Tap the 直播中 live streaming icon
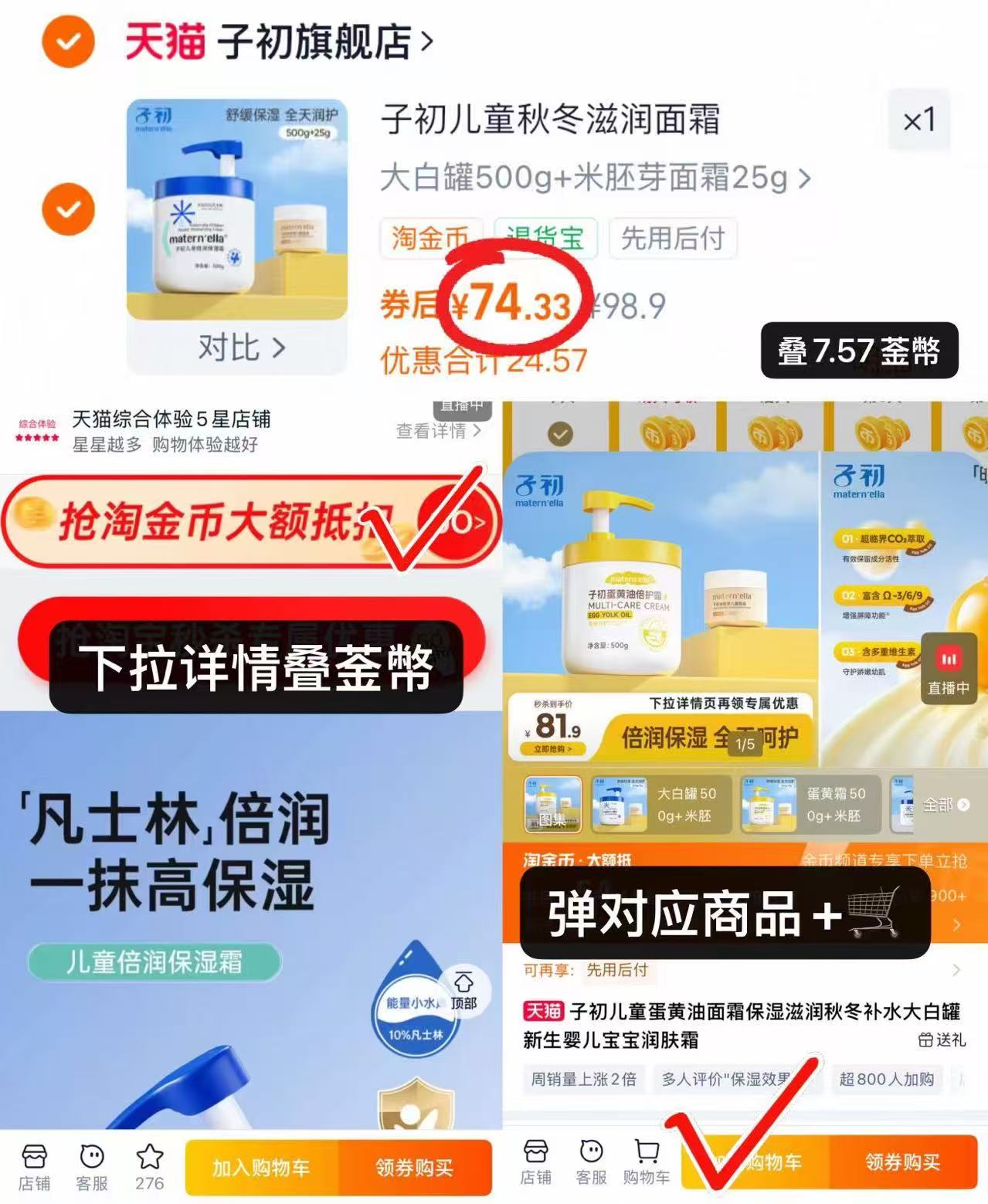Screen dimensions: 988x1204 tap(949, 668)
